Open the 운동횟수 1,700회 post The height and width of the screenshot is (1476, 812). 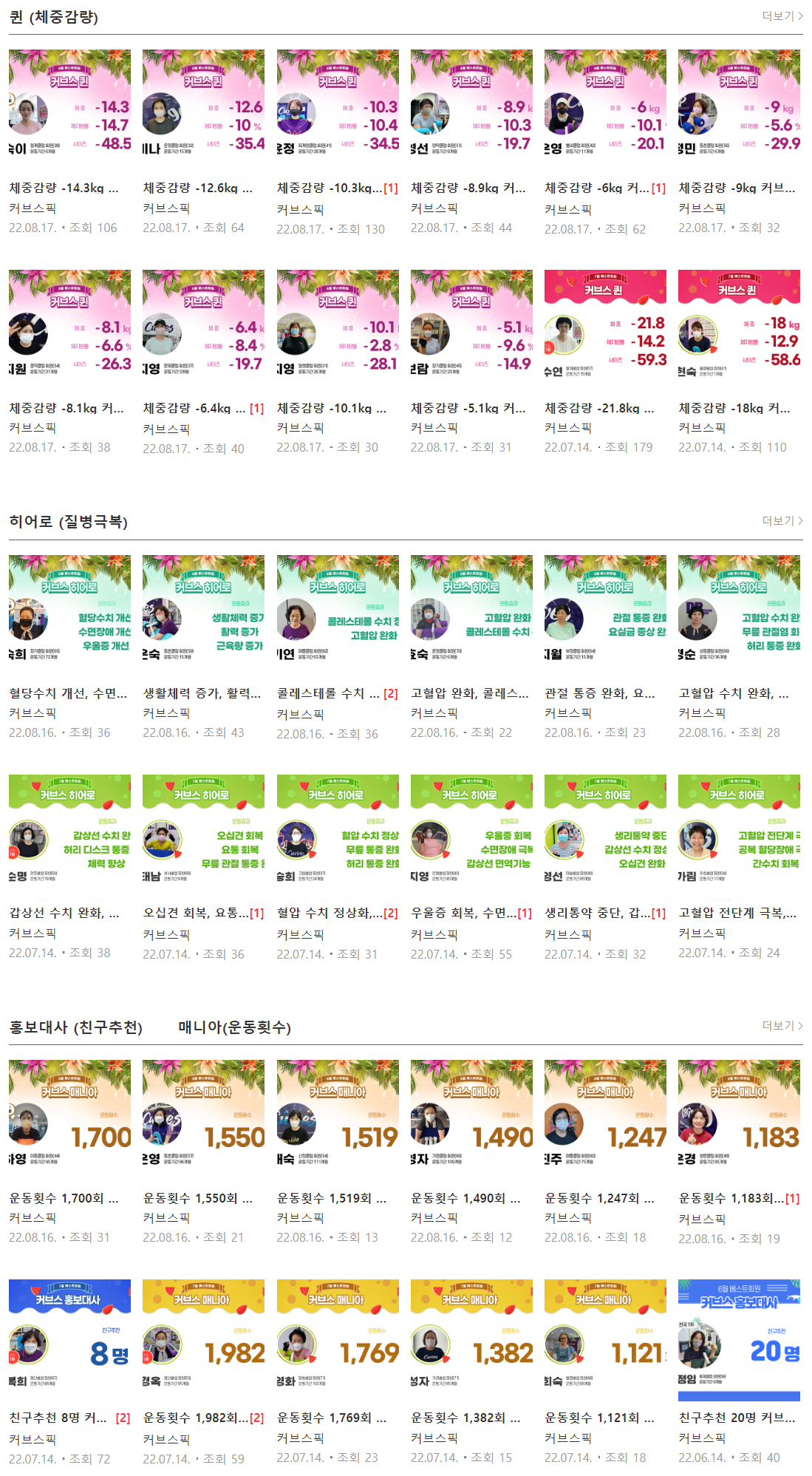64,1198
